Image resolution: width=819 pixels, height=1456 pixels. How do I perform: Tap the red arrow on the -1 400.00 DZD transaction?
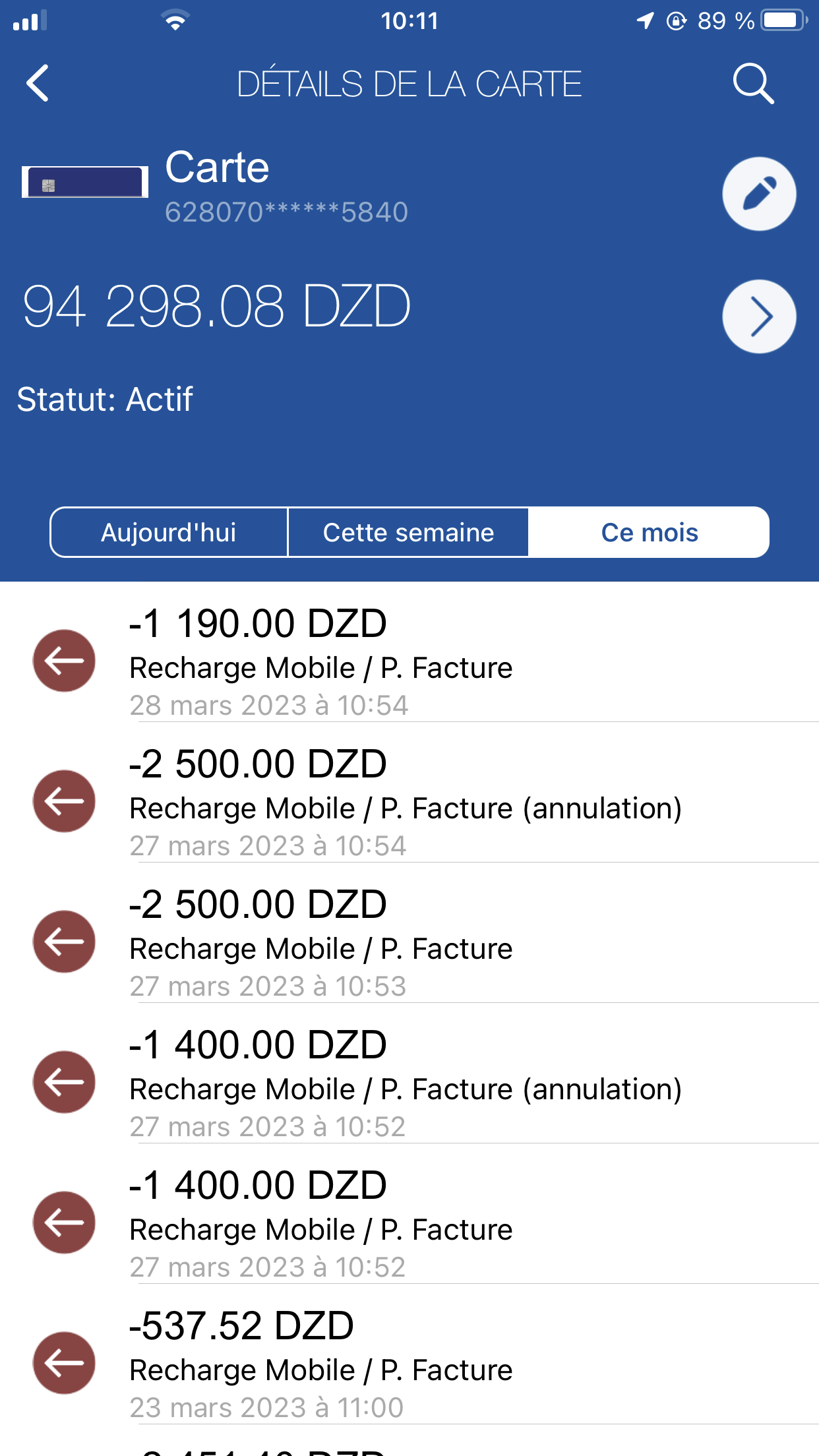pyautogui.click(x=63, y=1221)
